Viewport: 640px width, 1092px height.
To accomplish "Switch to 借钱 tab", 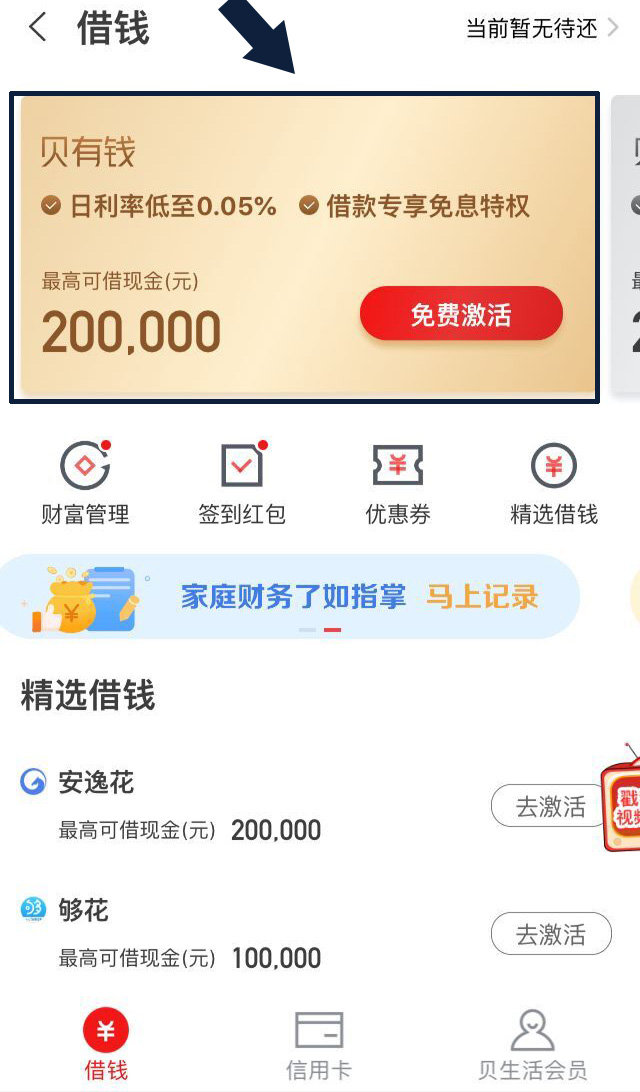I will (x=106, y=1045).
